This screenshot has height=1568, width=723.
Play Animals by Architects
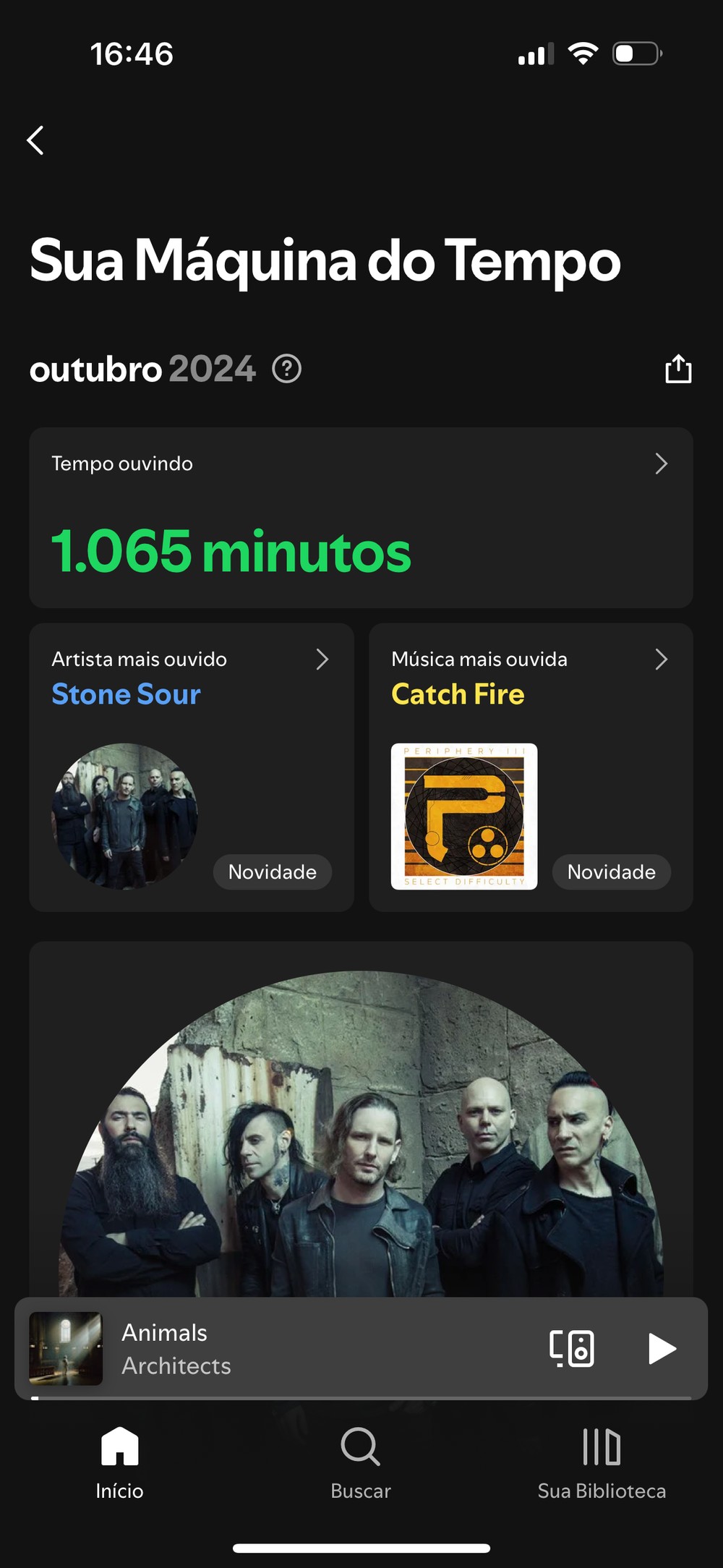(661, 1349)
